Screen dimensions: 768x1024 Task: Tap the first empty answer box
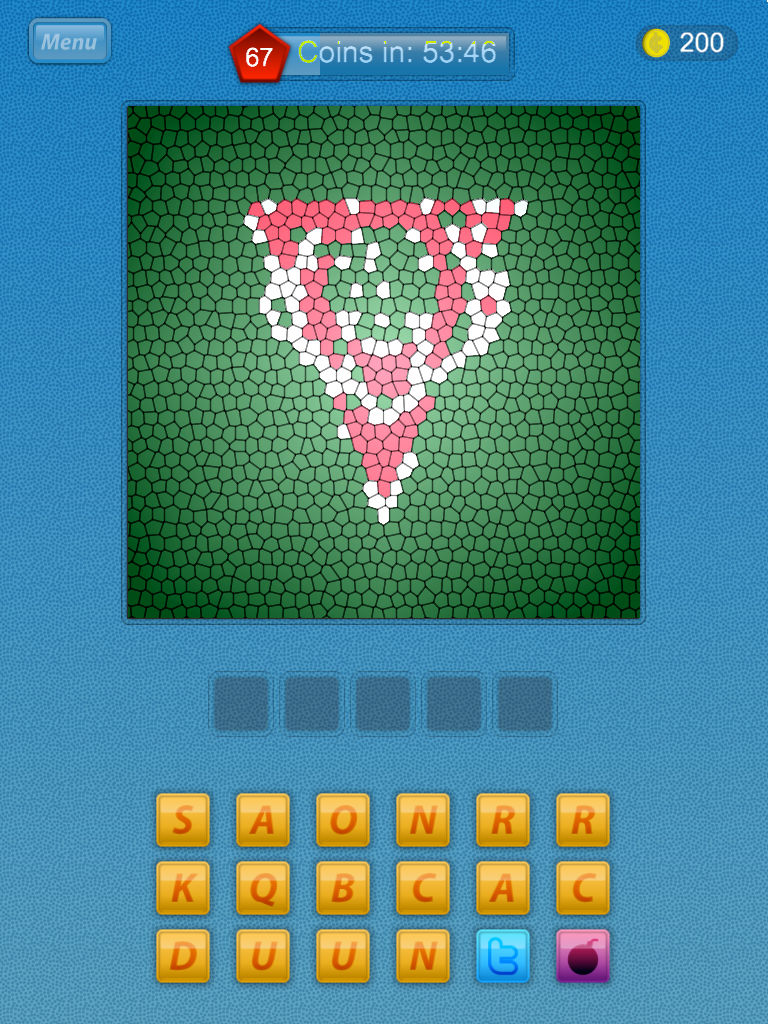coord(243,701)
